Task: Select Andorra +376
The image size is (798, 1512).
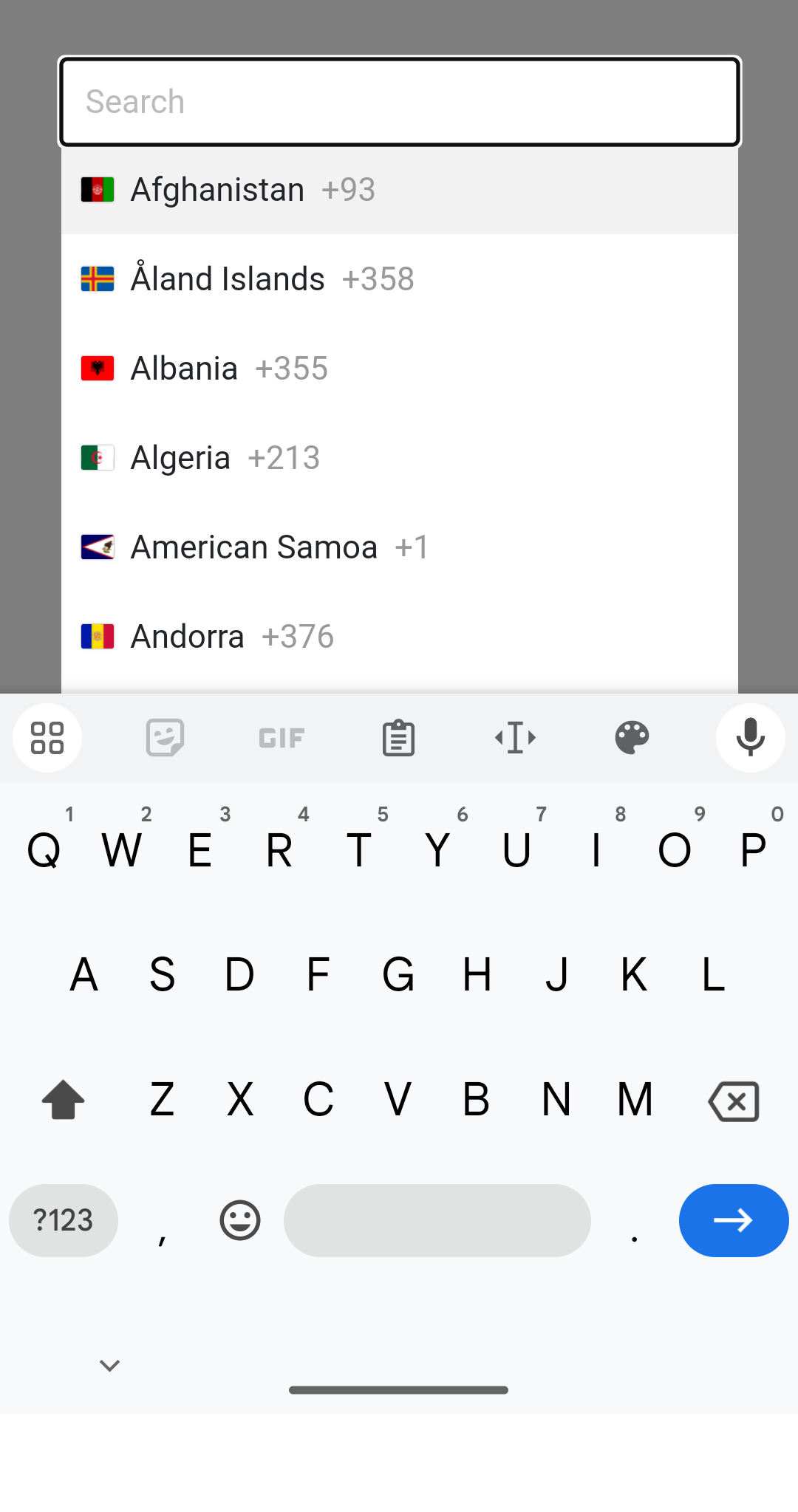Action: pyautogui.click(x=399, y=637)
